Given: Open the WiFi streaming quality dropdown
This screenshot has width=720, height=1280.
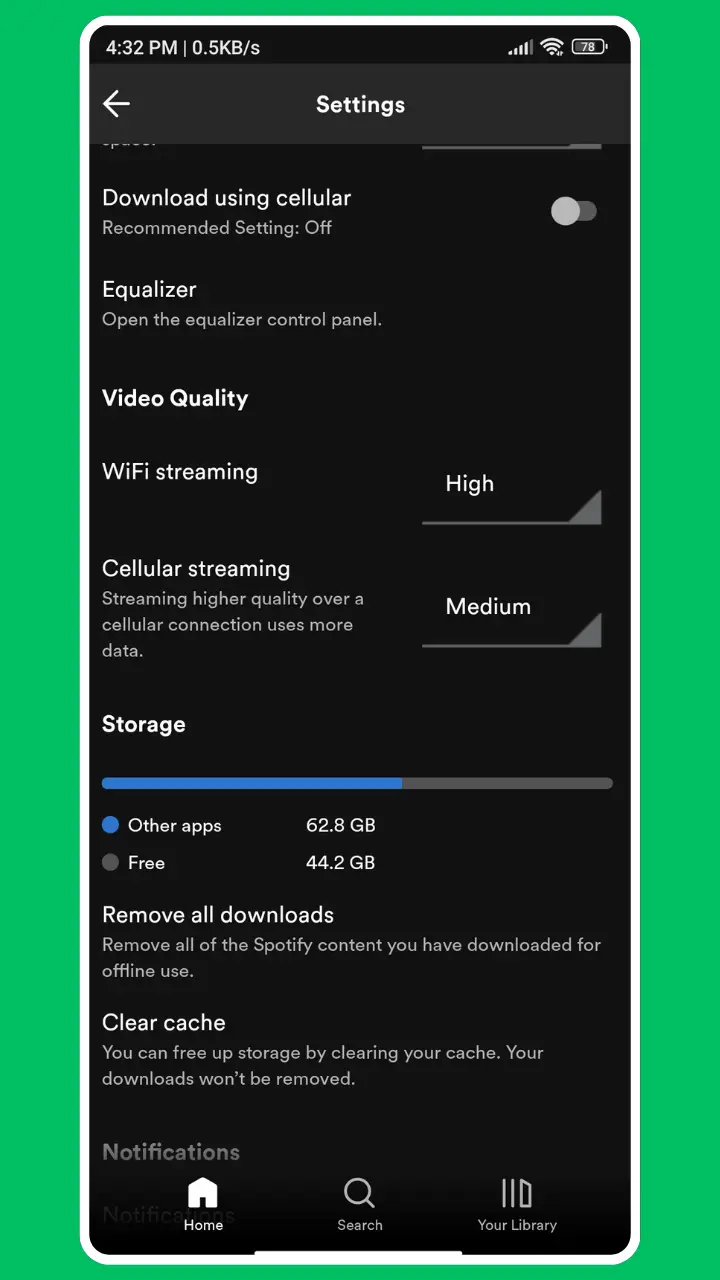Looking at the screenshot, I should [511, 493].
